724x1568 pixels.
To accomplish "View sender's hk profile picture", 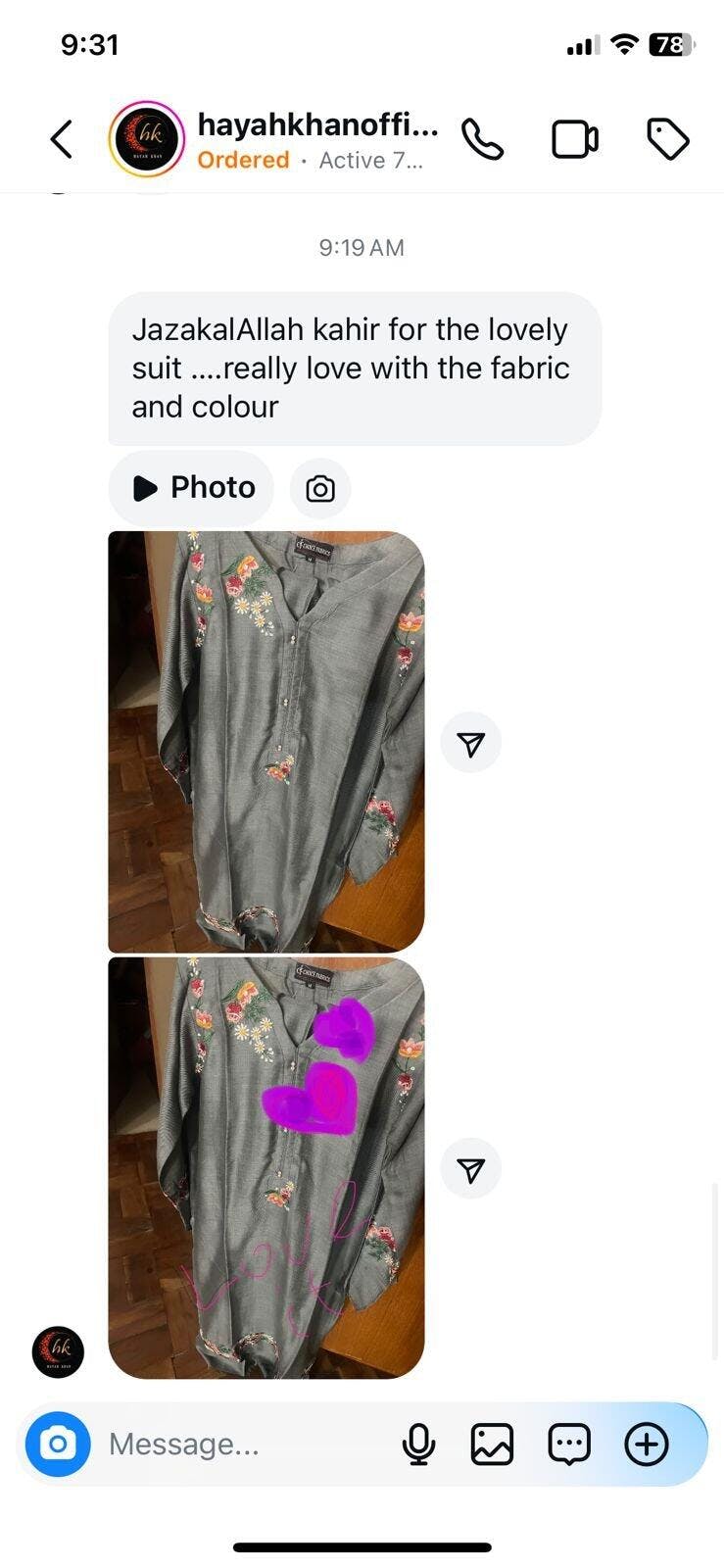I will pos(58,1352).
